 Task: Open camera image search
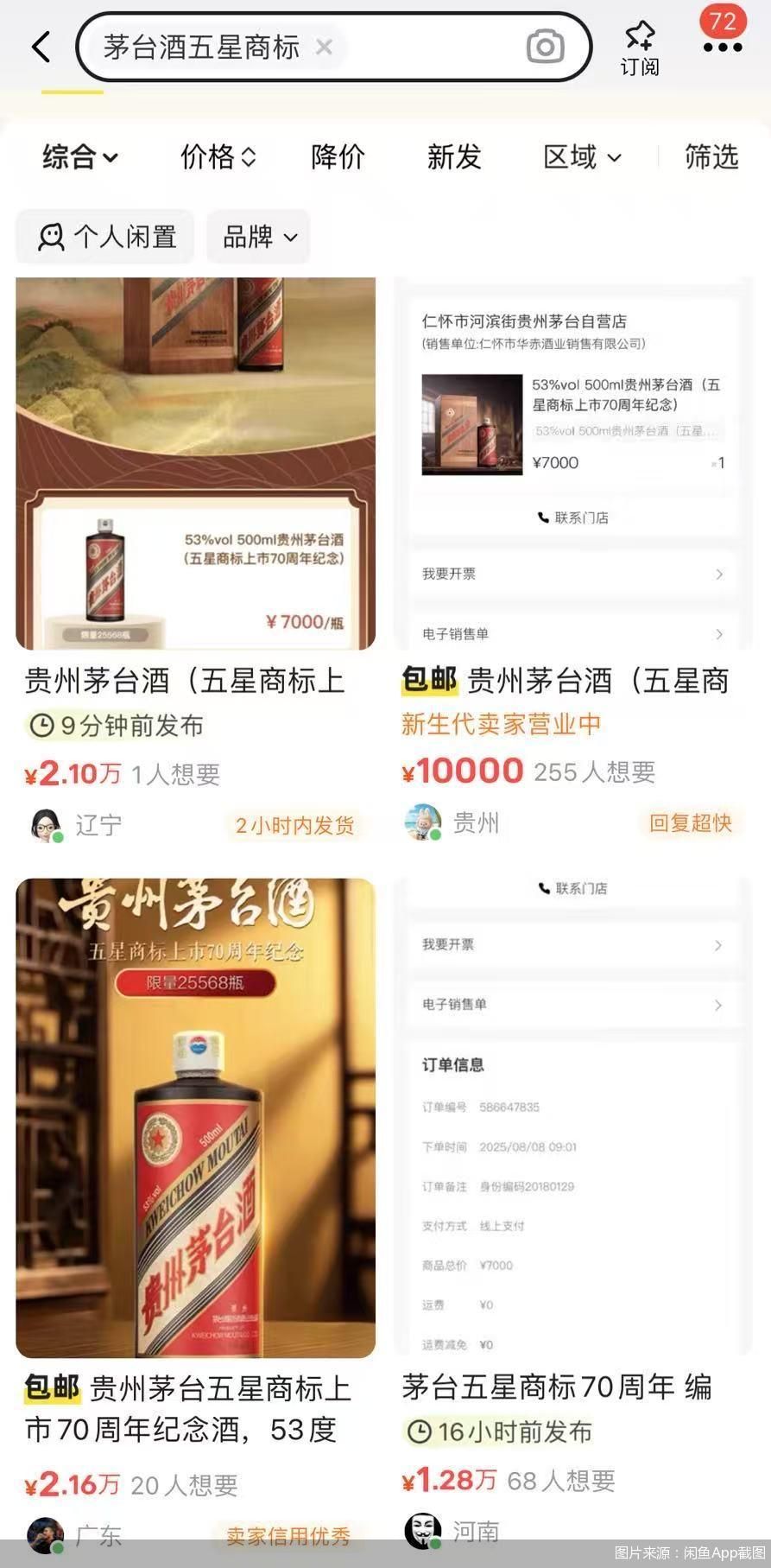545,47
